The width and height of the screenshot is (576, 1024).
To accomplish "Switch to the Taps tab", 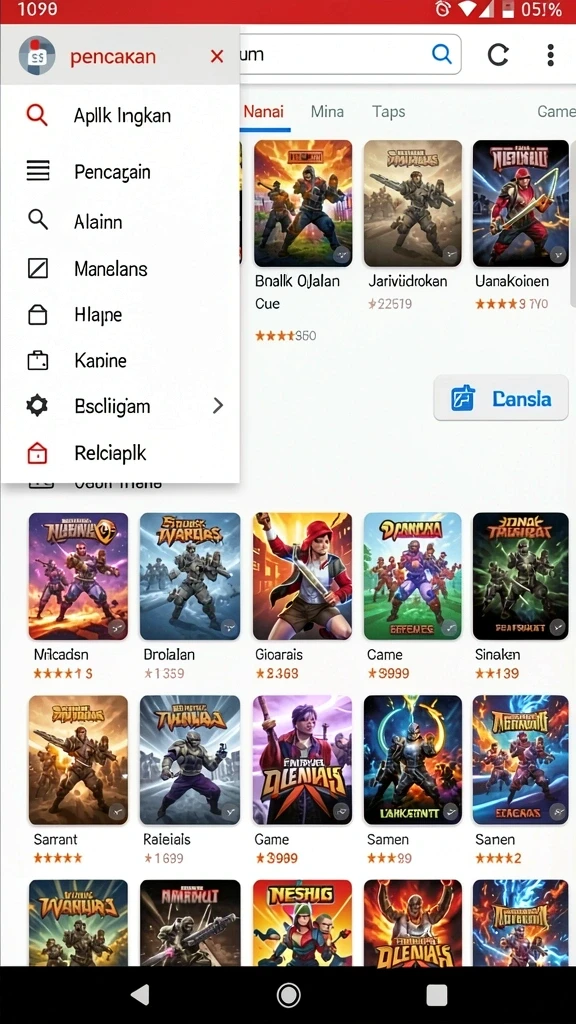I will point(389,112).
